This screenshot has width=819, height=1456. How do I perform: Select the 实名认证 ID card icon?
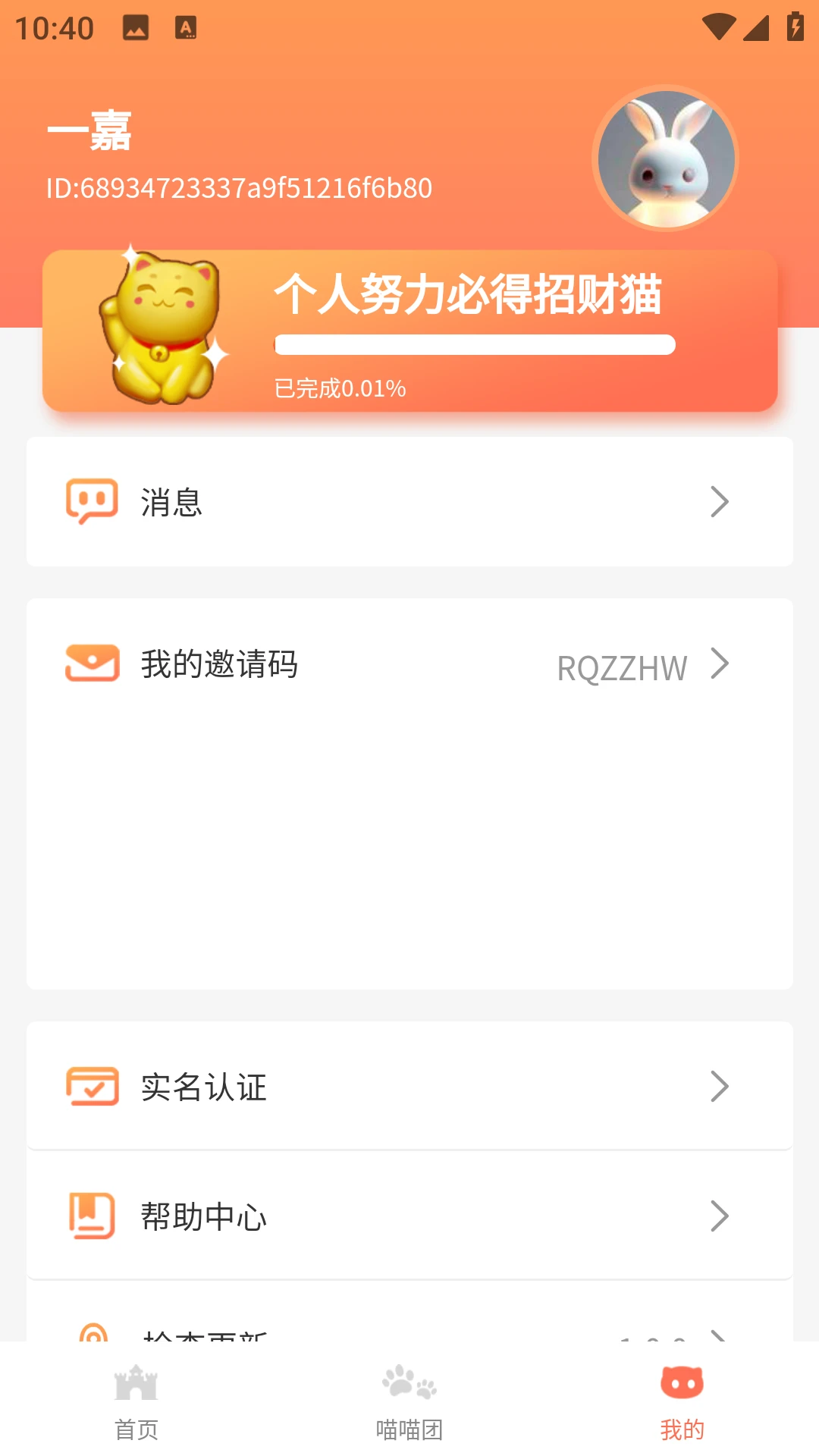pos(92,1086)
